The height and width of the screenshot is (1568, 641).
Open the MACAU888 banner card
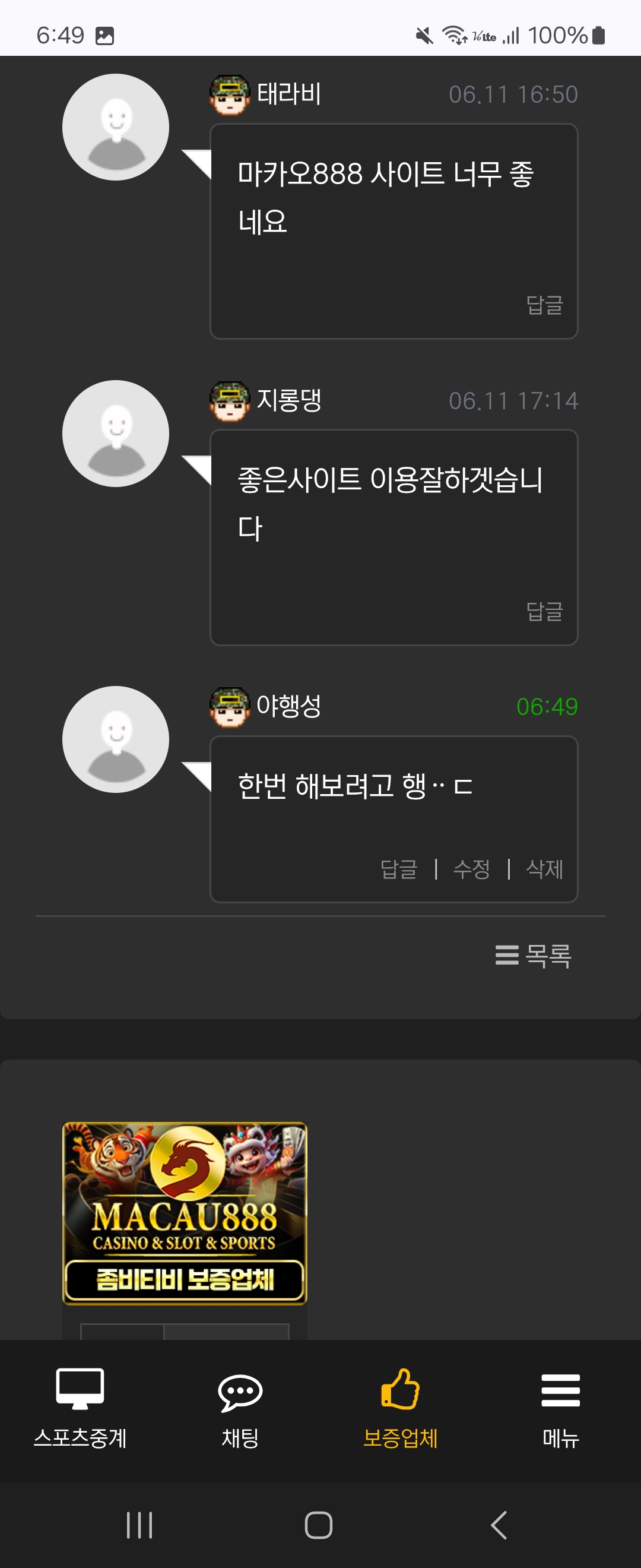[x=185, y=1213]
